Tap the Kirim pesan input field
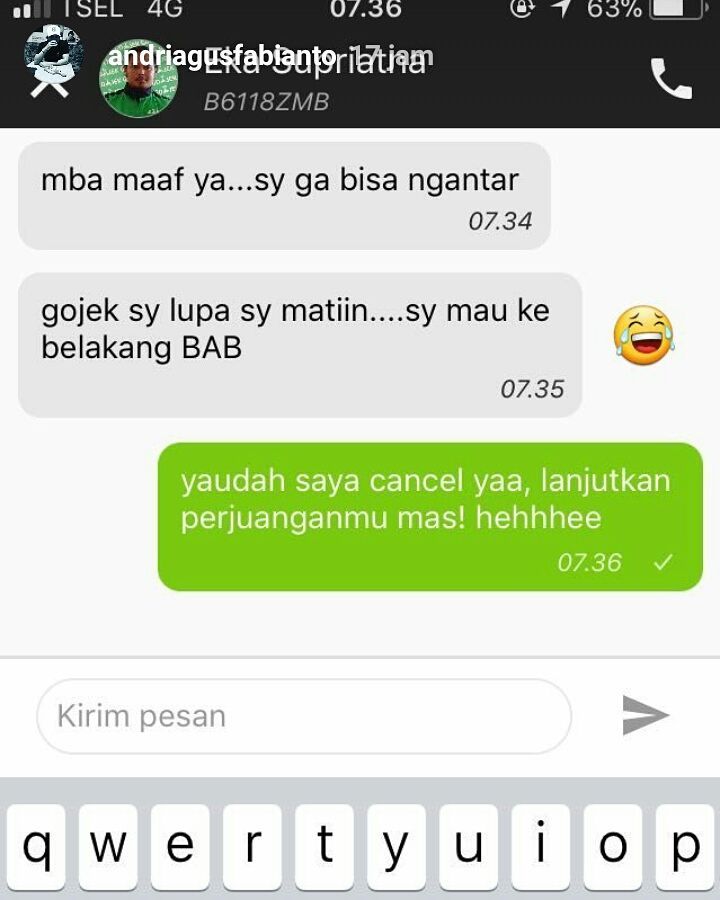This screenshot has height=900, width=720. point(300,714)
